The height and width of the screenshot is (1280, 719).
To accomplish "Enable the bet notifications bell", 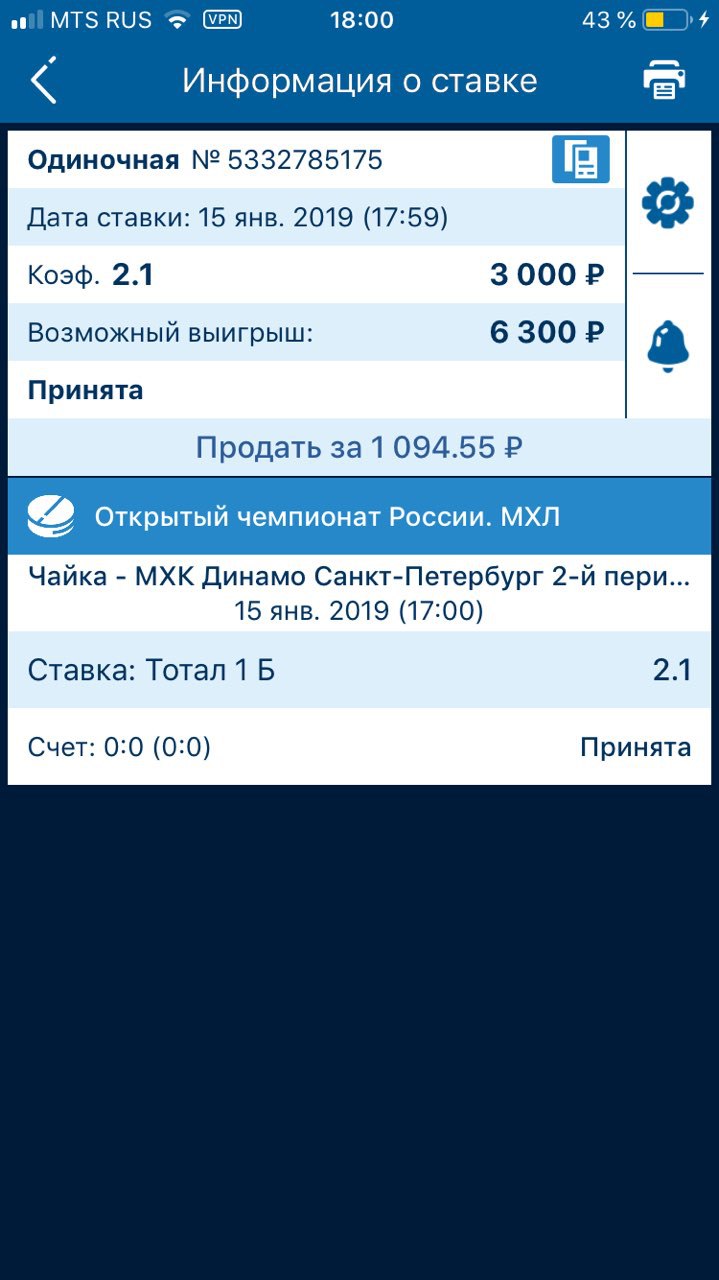I will [667, 346].
